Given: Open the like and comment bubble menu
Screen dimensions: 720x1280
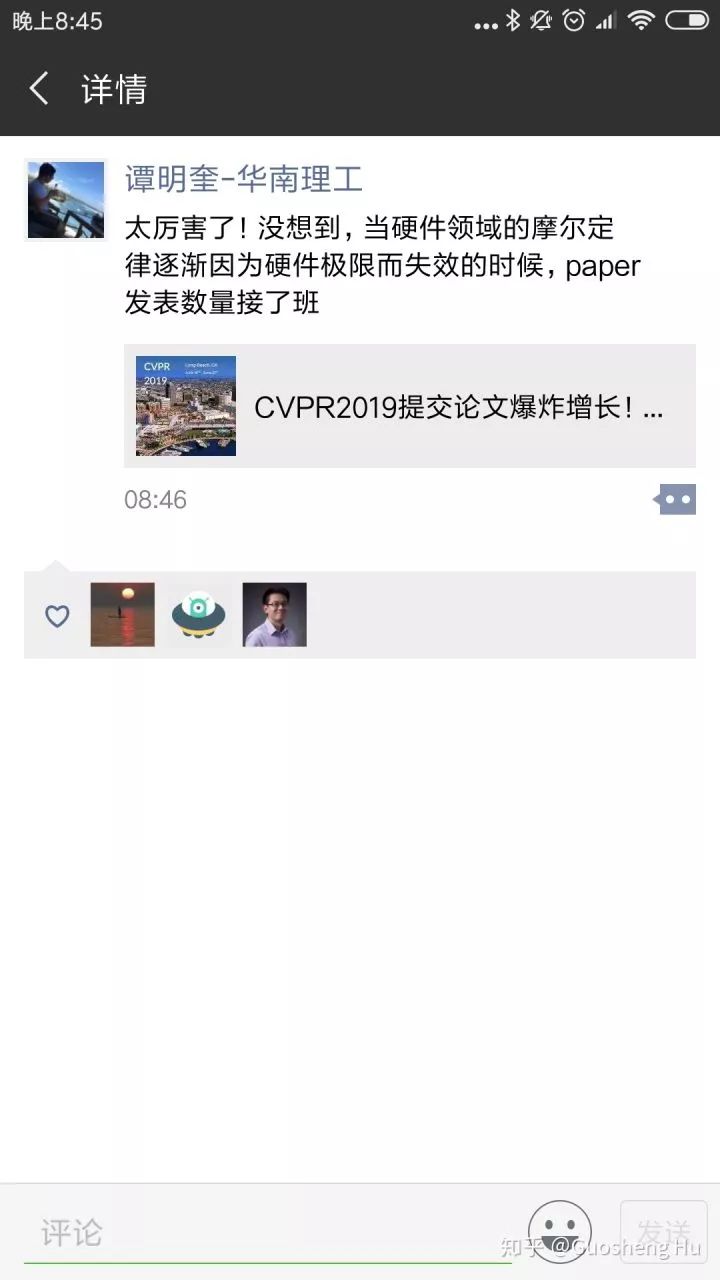Looking at the screenshot, I should pyautogui.click(x=675, y=499).
